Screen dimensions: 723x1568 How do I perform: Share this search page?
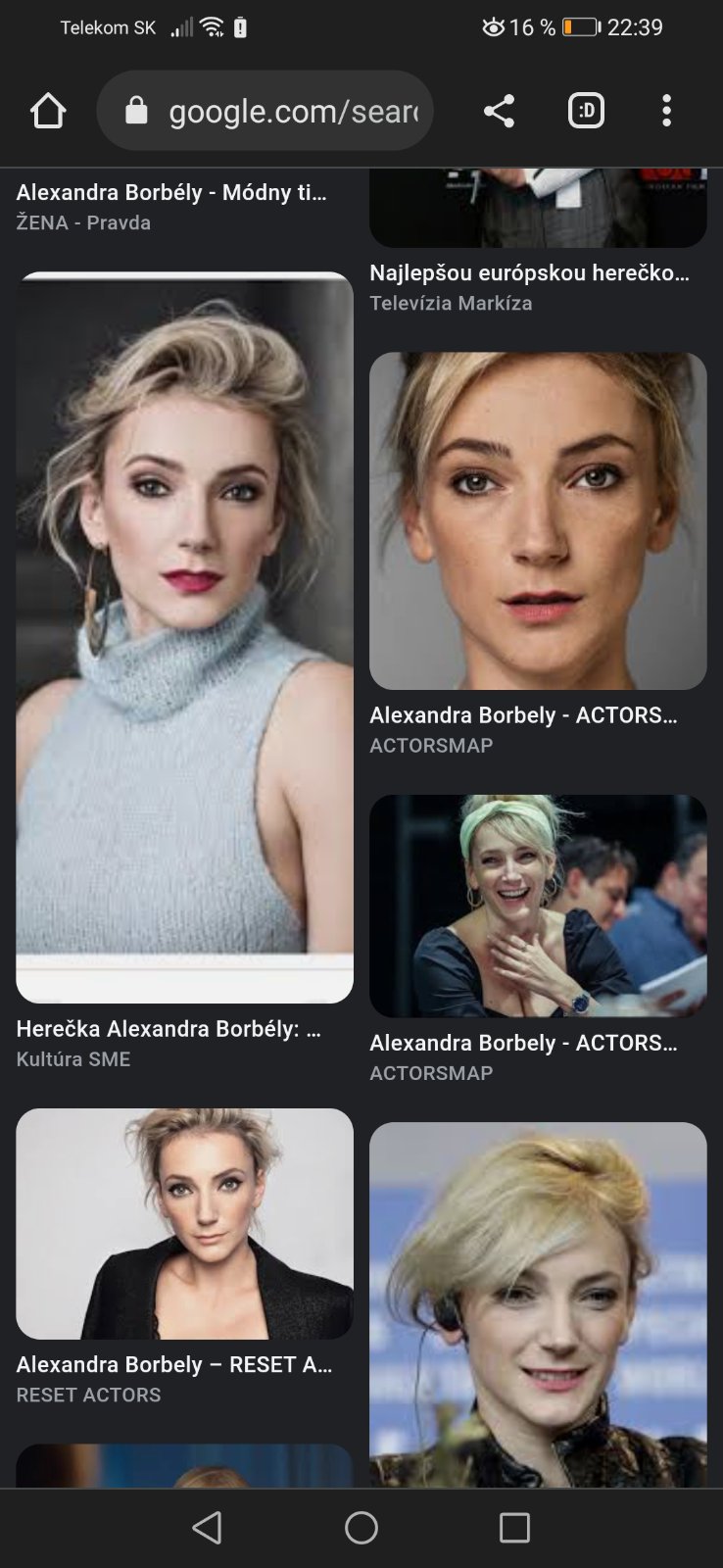[x=499, y=111]
